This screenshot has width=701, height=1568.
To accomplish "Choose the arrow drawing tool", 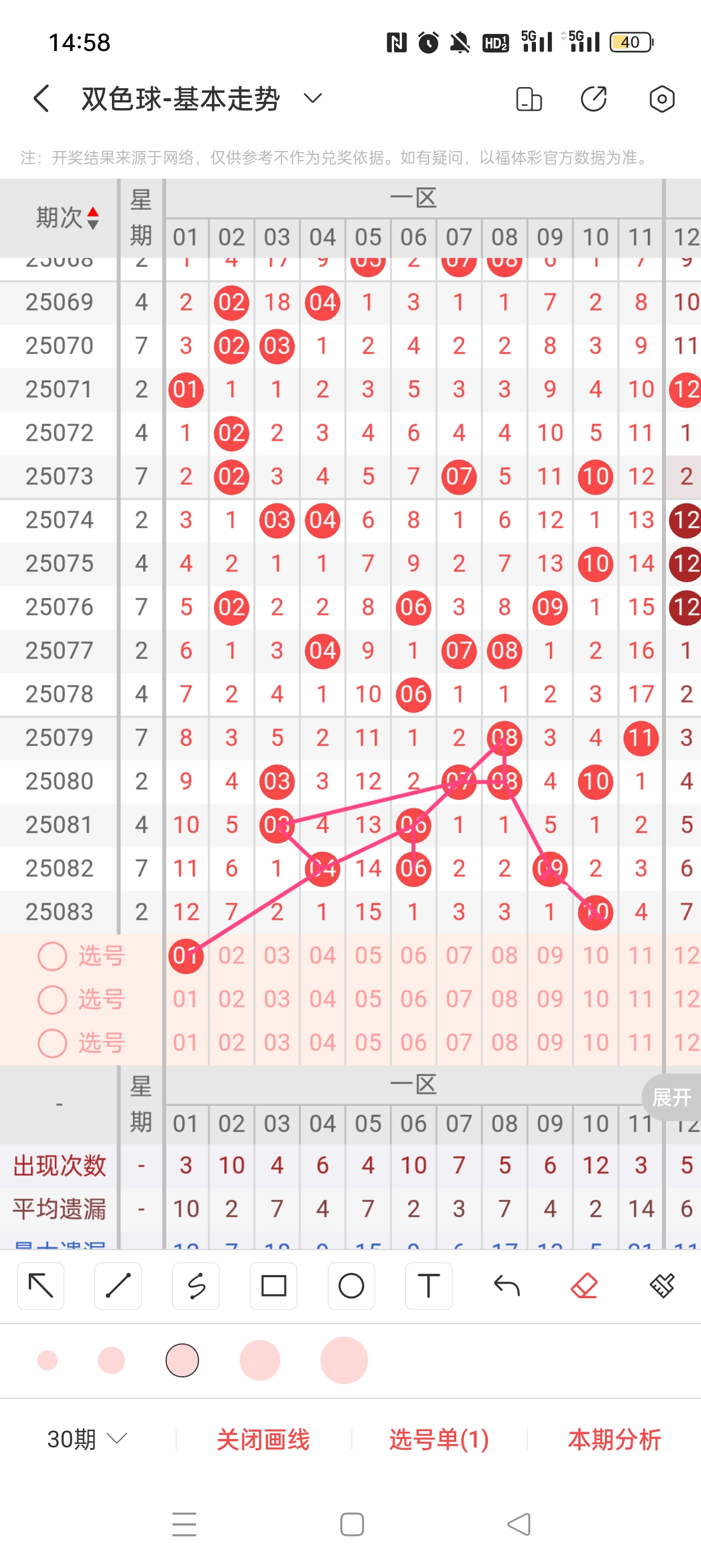I will (x=41, y=1286).
